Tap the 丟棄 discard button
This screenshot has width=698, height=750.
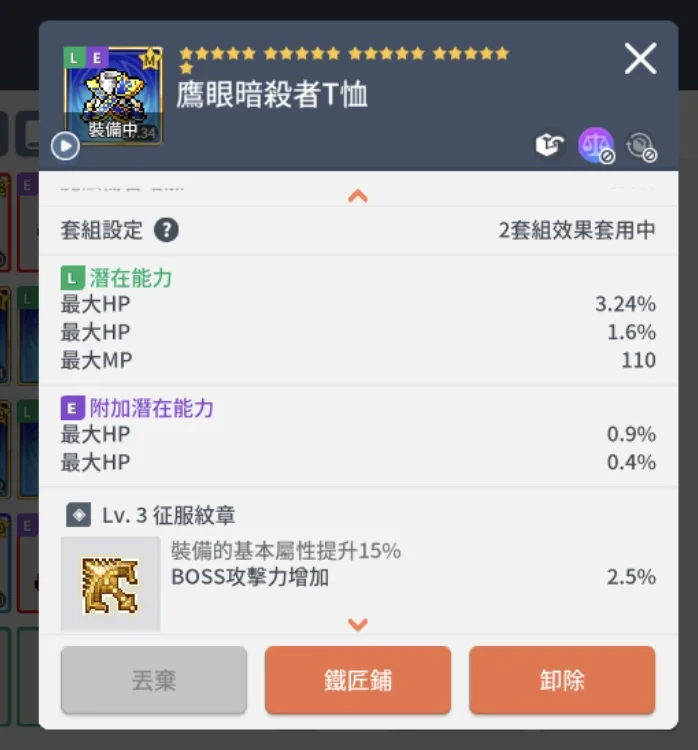(x=154, y=680)
